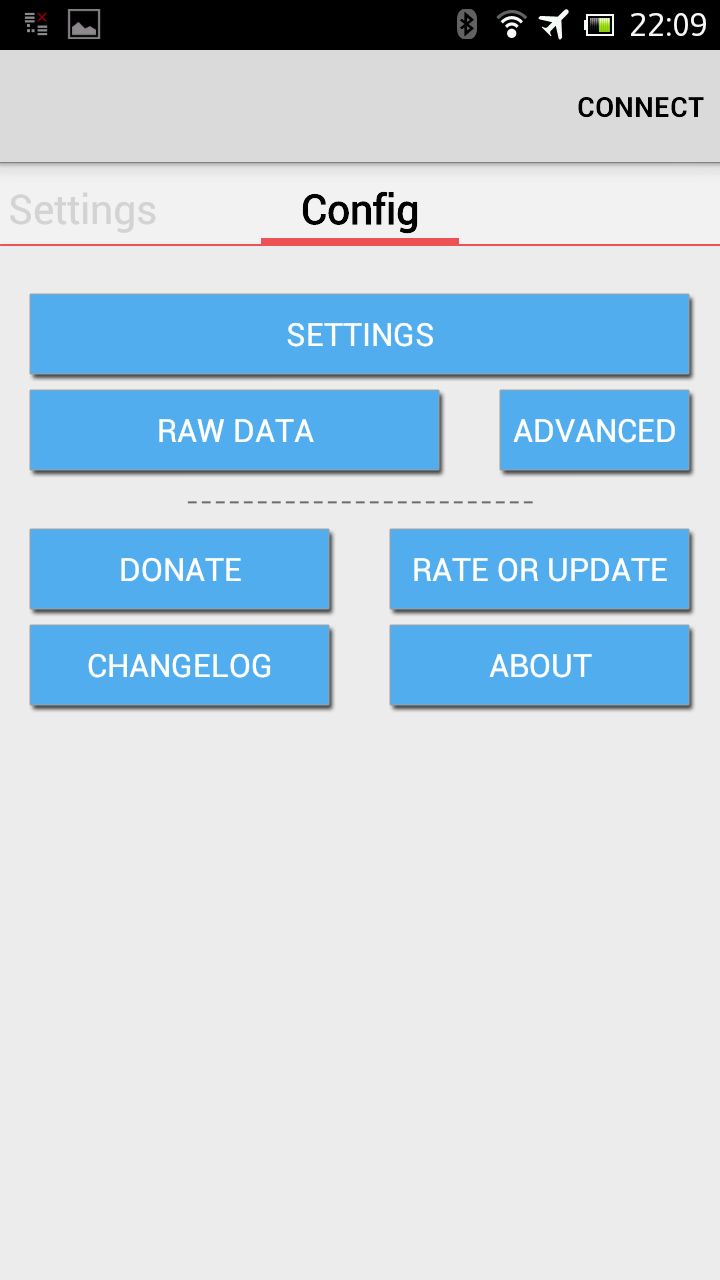720x1280 pixels.
Task: Choose RATE OR UPDATE
Action: coord(540,569)
